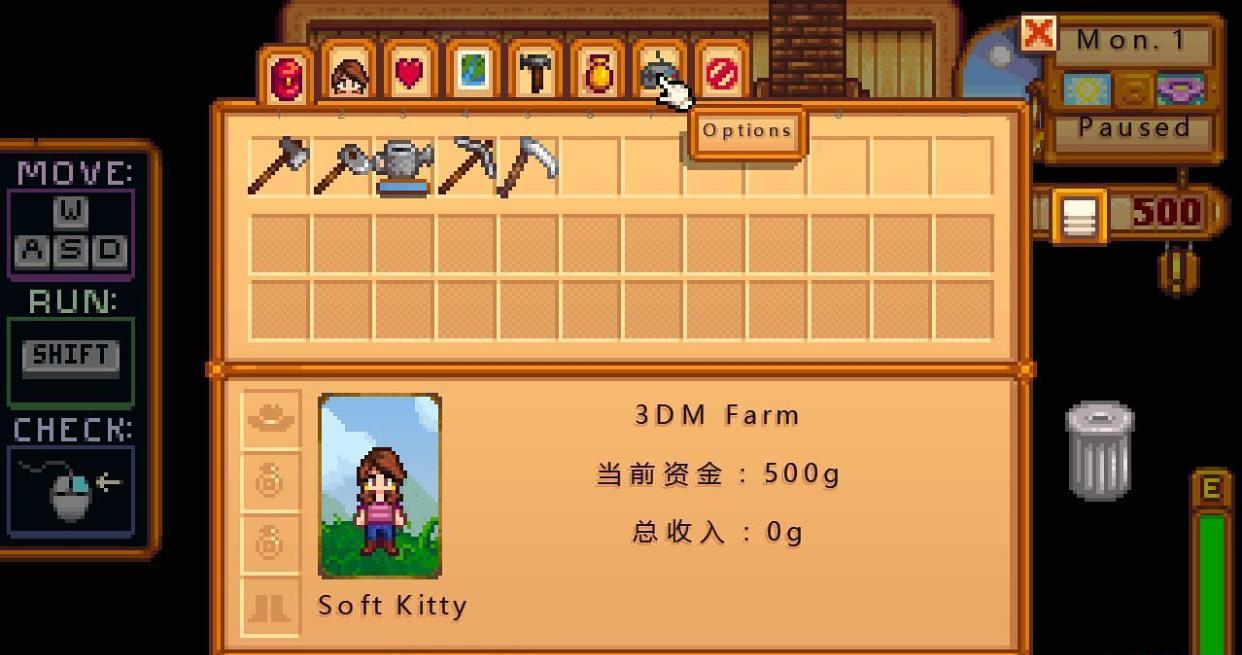Close the menu with the X button
Viewport: 1242px width, 655px height.
tap(1038, 35)
